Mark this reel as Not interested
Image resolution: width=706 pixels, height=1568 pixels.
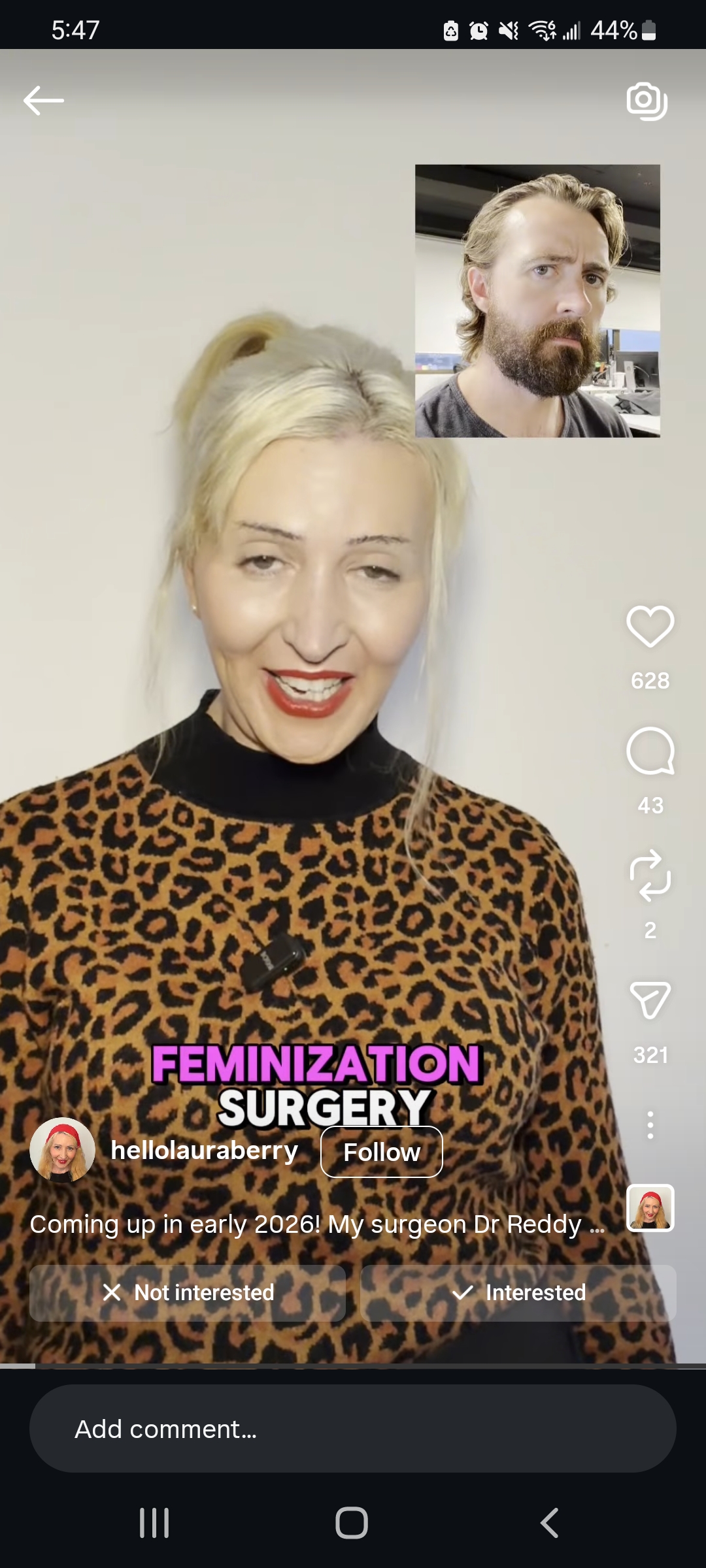(x=188, y=1292)
